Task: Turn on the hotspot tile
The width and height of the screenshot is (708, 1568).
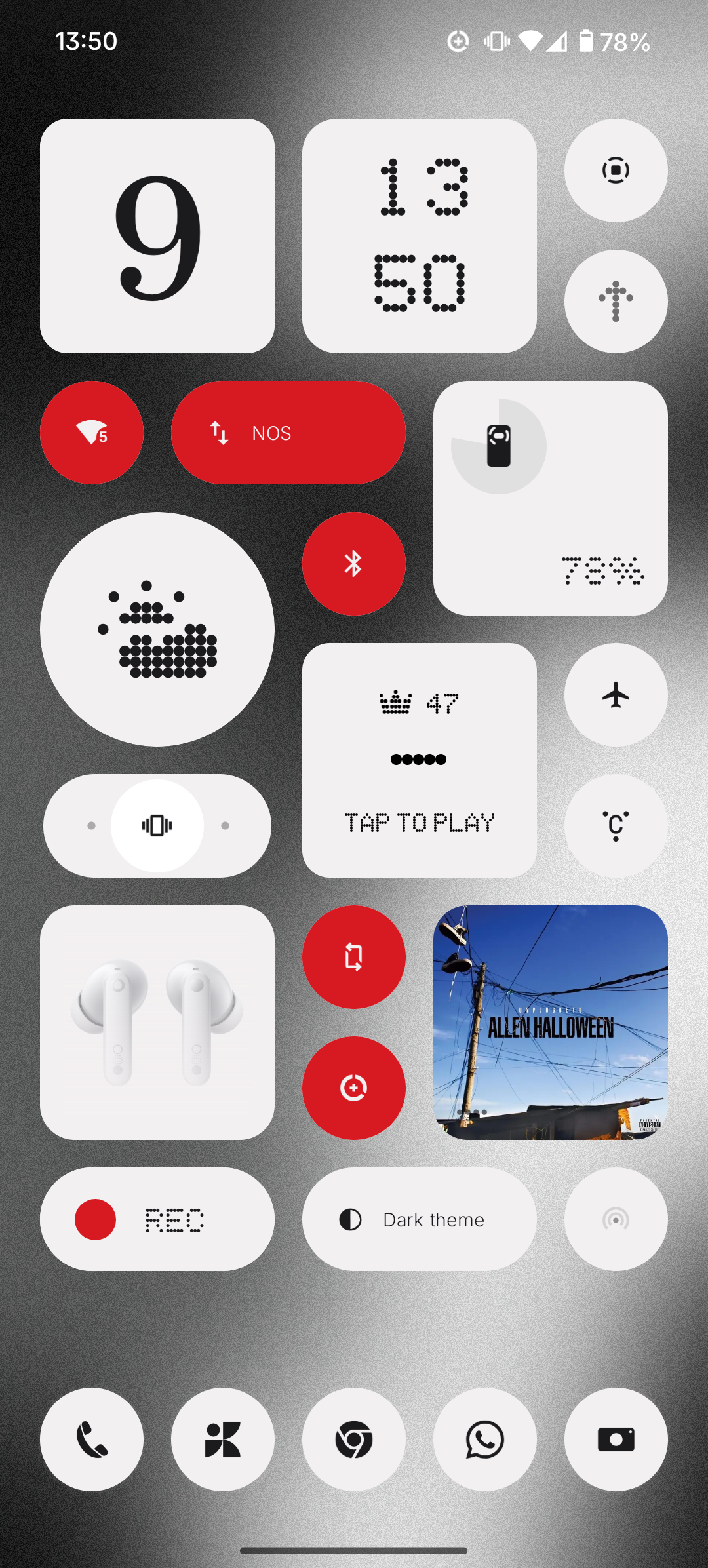Action: pyautogui.click(x=616, y=1219)
